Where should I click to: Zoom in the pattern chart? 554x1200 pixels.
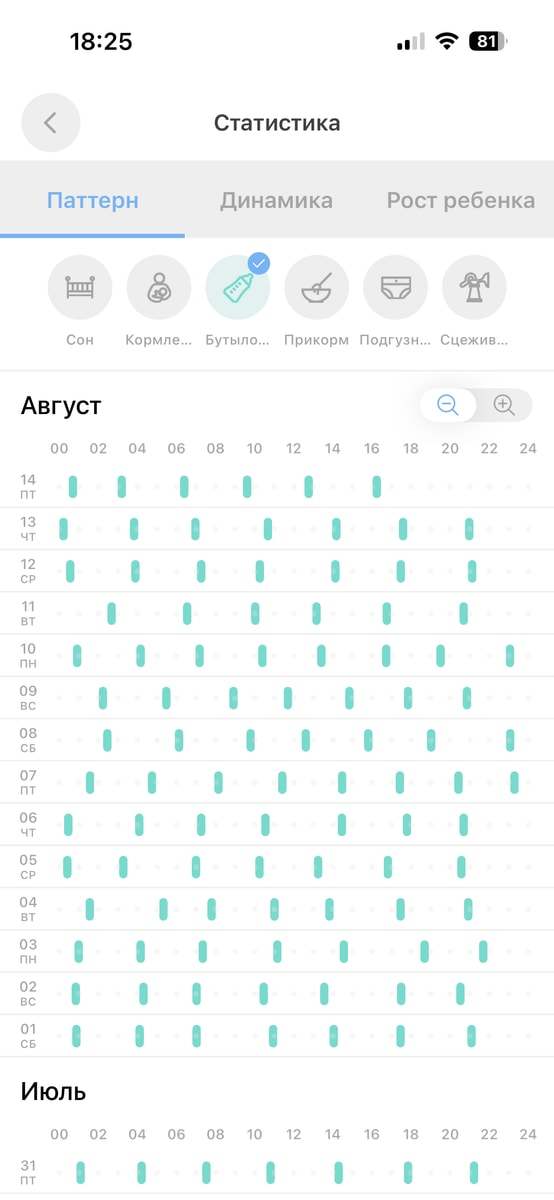[x=504, y=405]
